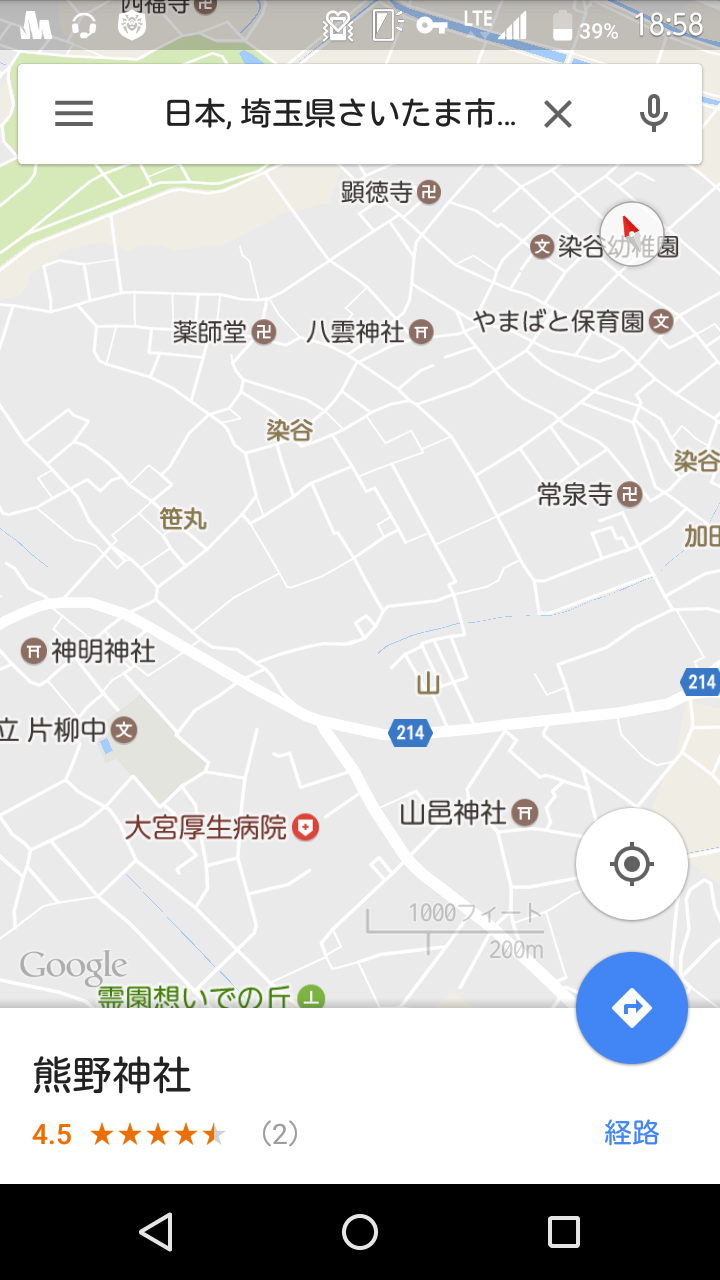Clear the search query
720x1280 pixels.
pyautogui.click(x=558, y=115)
